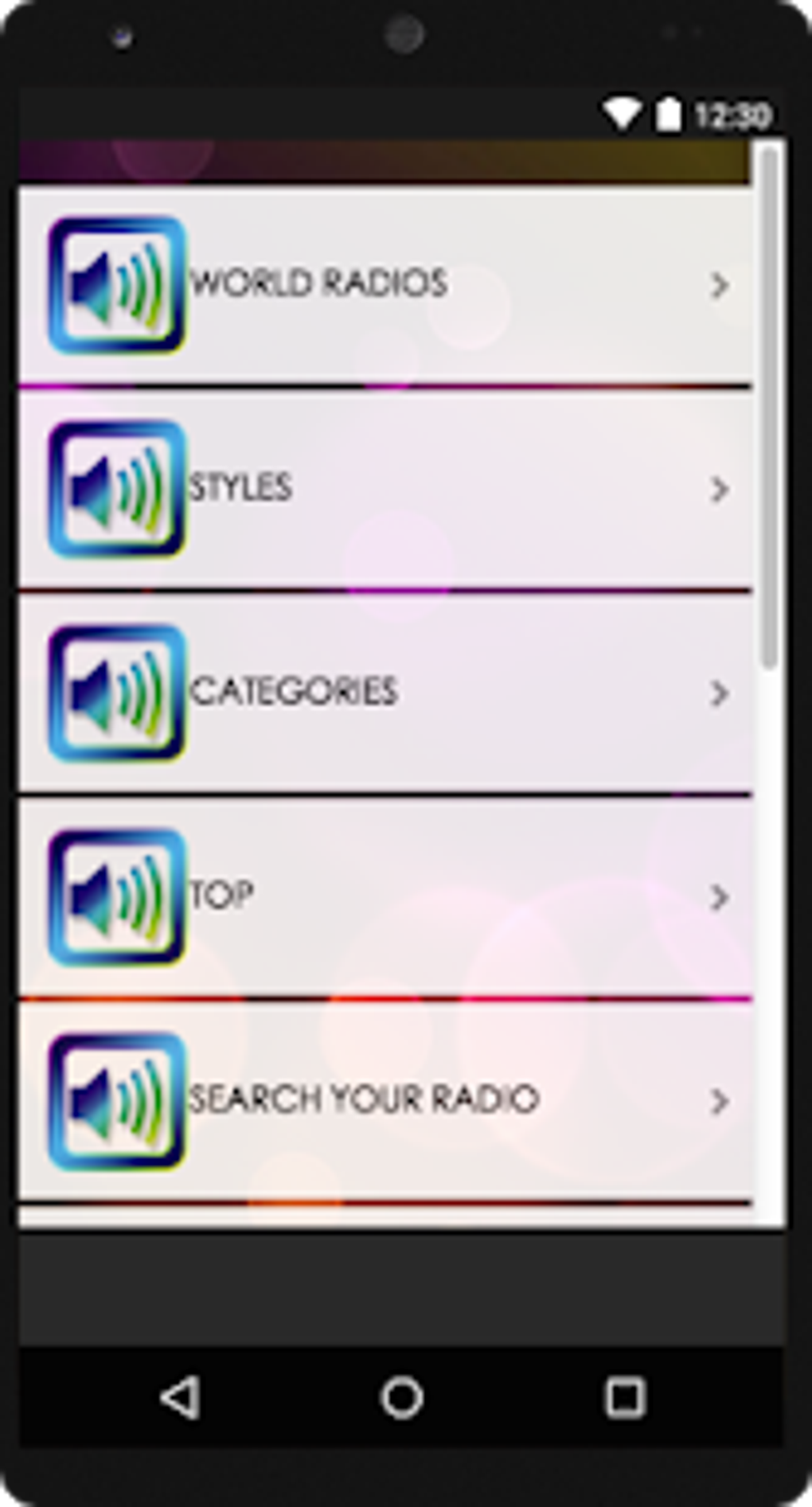Open the Styles menu row
The width and height of the screenshot is (812, 1507).
pyautogui.click(x=385, y=489)
